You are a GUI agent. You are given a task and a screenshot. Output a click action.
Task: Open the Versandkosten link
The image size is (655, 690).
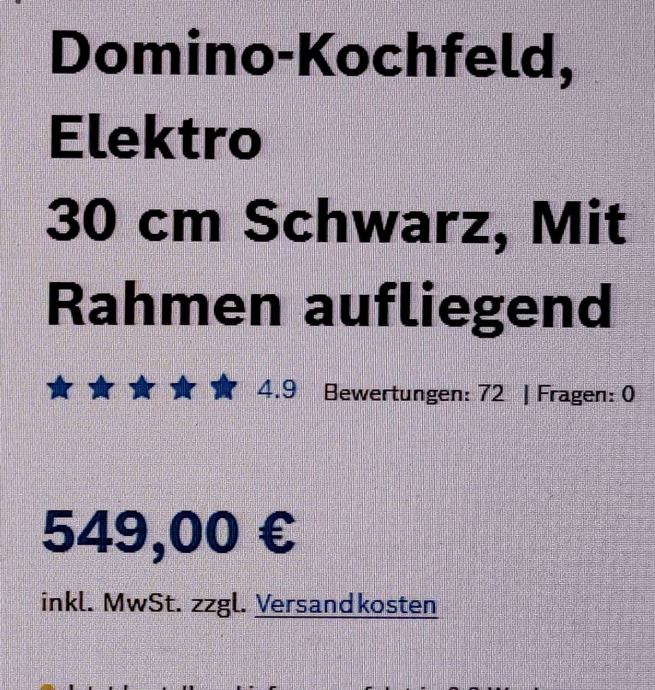[x=346, y=605]
